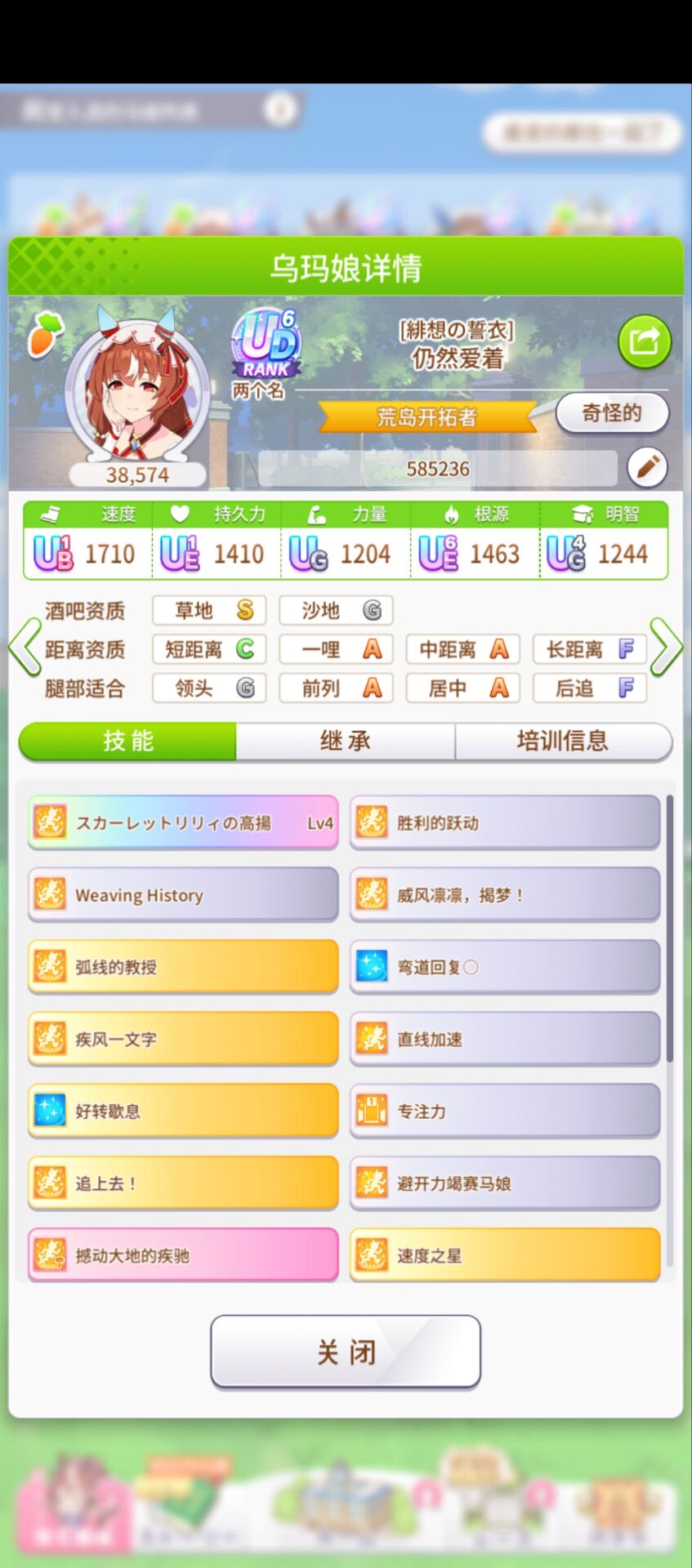Go to previous Uma Musume with left arrow
The height and width of the screenshot is (1568, 692).
(25, 648)
